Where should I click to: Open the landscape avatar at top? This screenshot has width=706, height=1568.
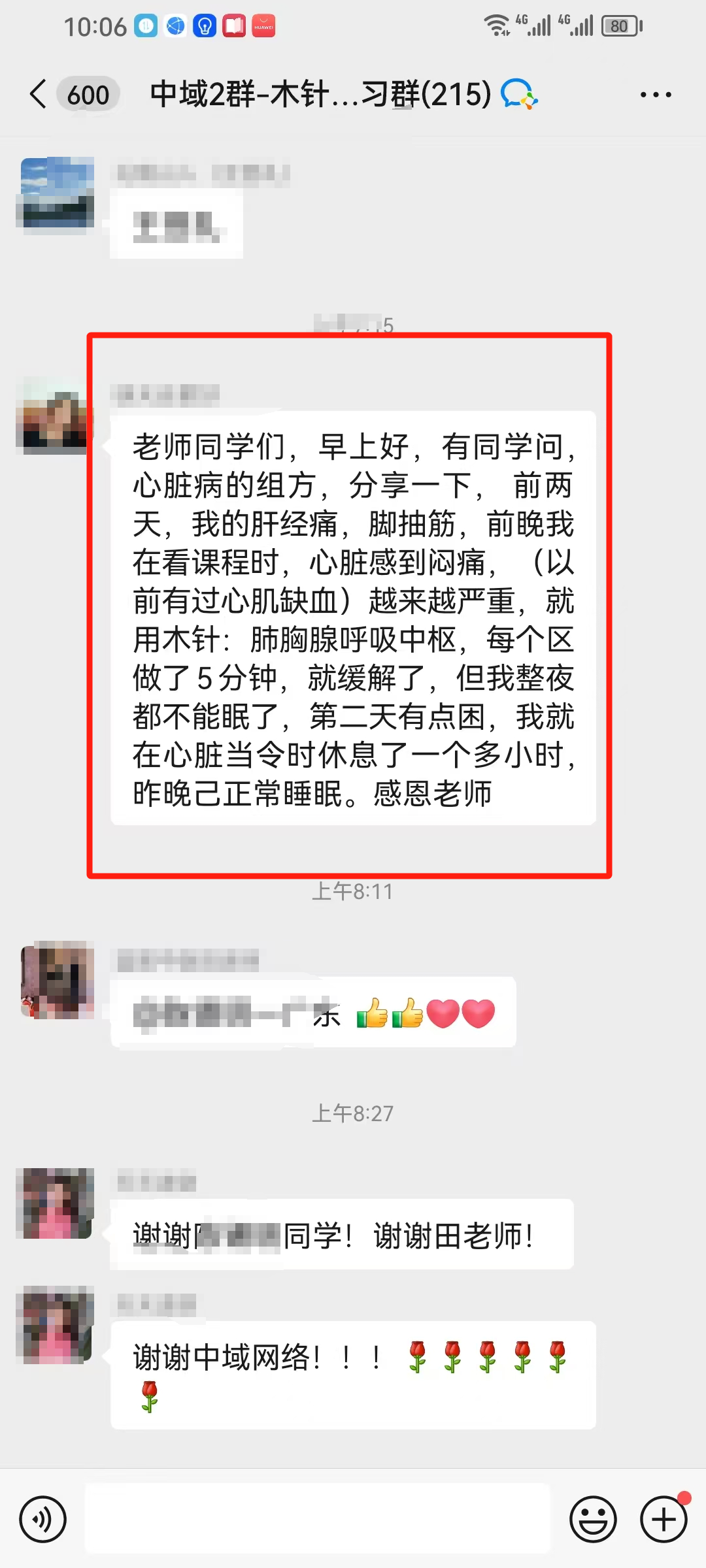coord(58,192)
